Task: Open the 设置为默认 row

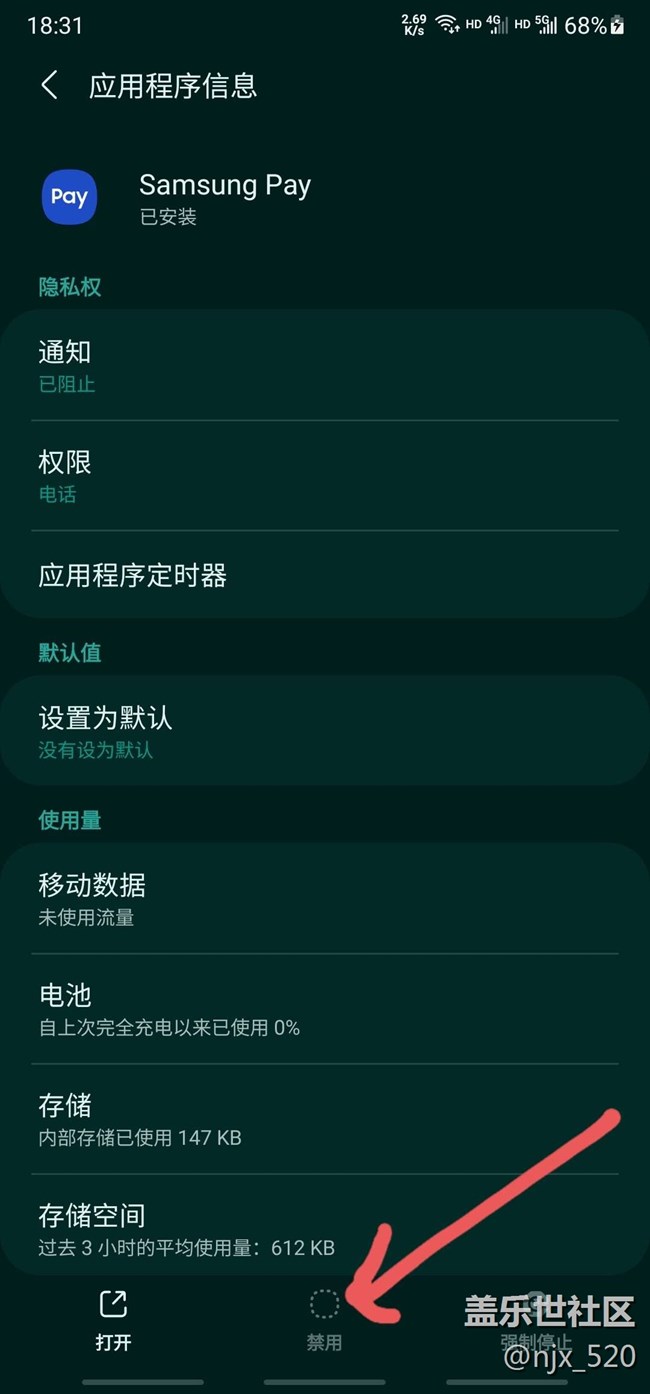Action: pyautogui.click(x=325, y=732)
